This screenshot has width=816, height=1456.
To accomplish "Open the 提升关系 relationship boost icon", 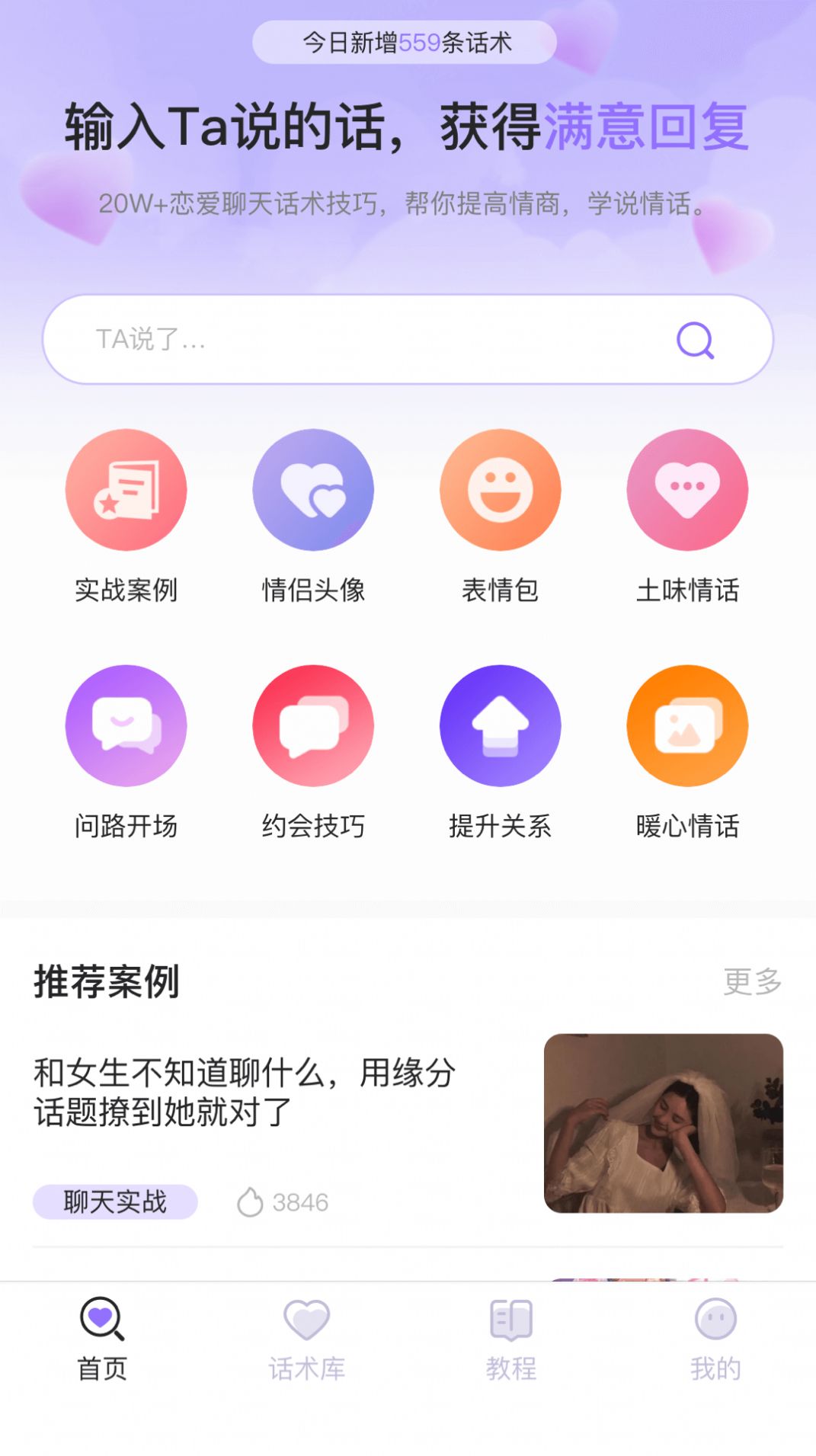I will (x=500, y=726).
